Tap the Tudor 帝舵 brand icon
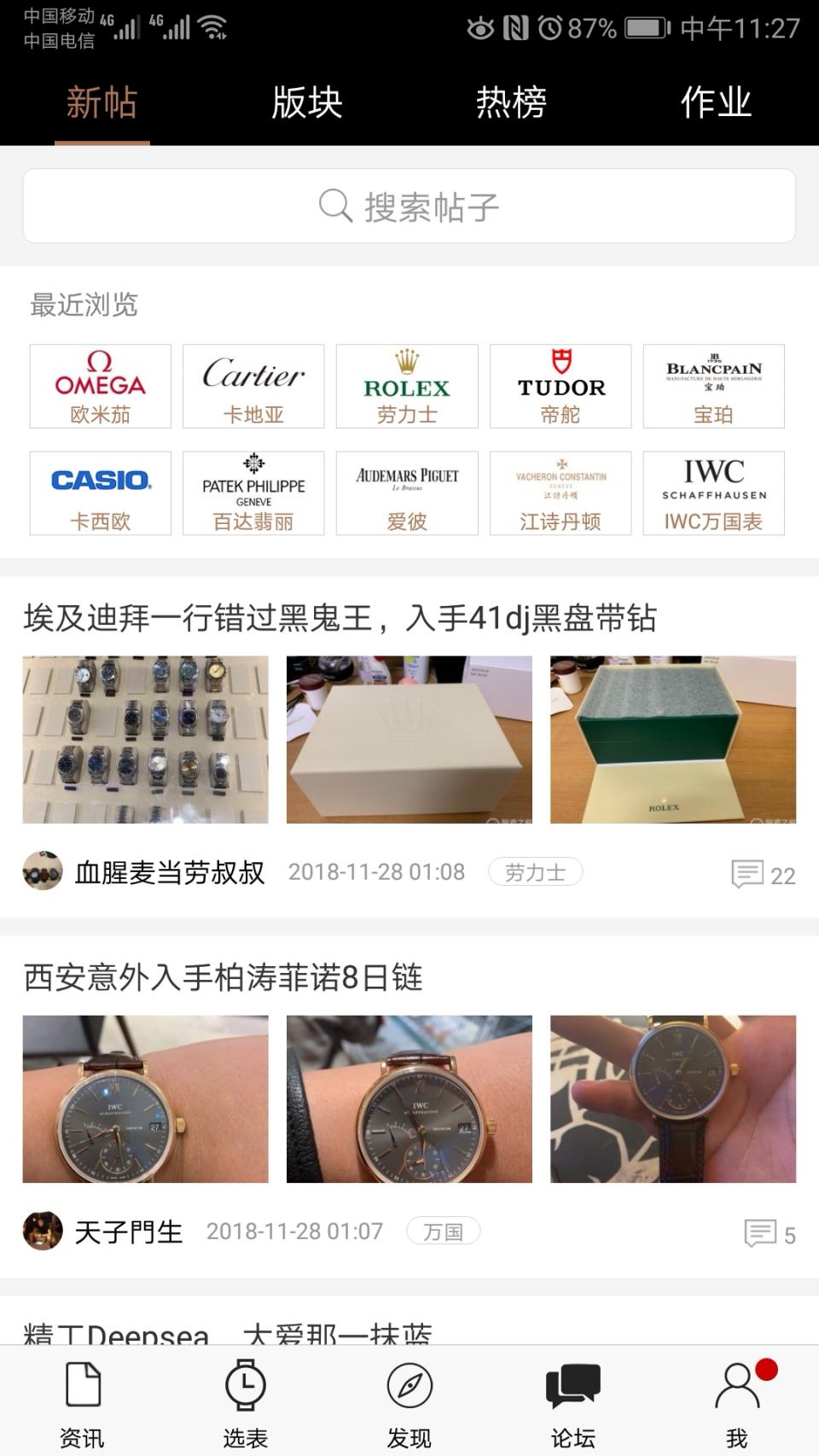The height and width of the screenshot is (1456, 819). tap(561, 385)
